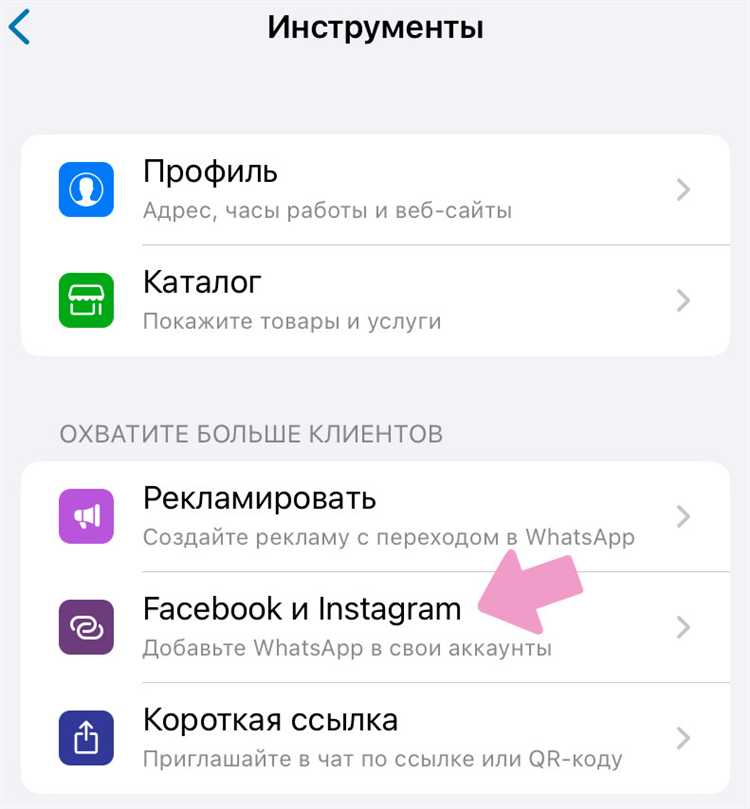
Task: Go back using the top-left arrow
Action: point(20,27)
